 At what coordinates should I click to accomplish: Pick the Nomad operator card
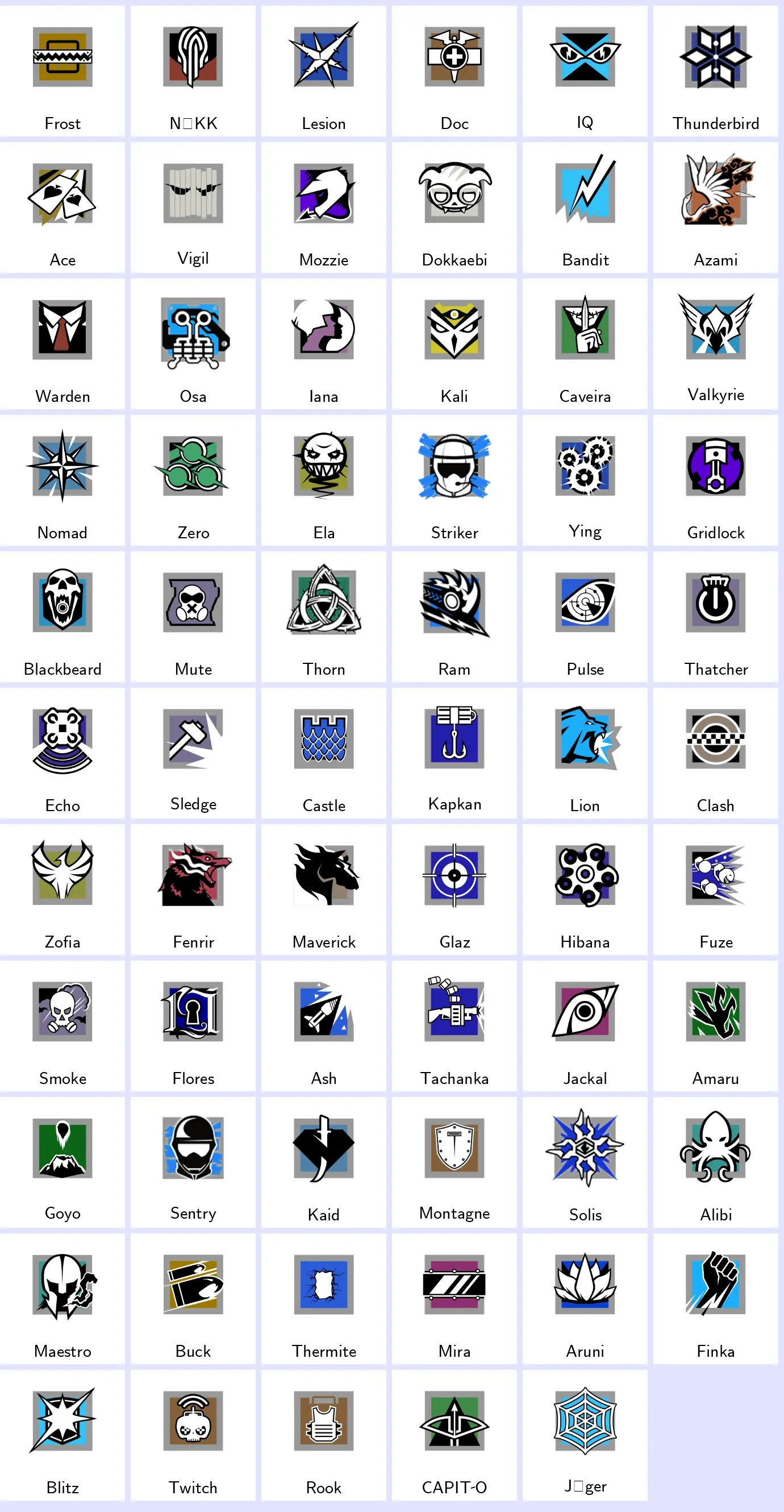click(62, 480)
